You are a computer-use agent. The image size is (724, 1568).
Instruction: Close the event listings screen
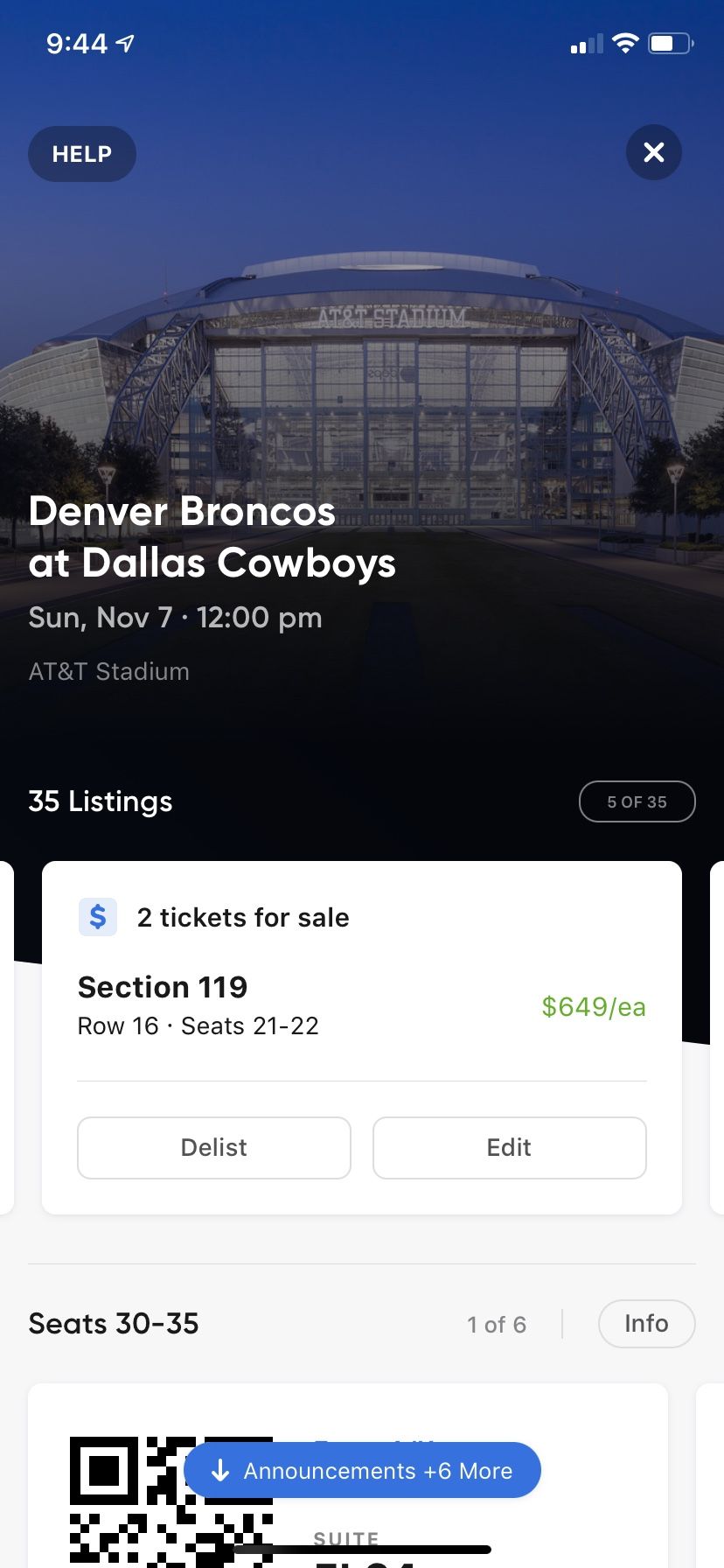pos(653,153)
